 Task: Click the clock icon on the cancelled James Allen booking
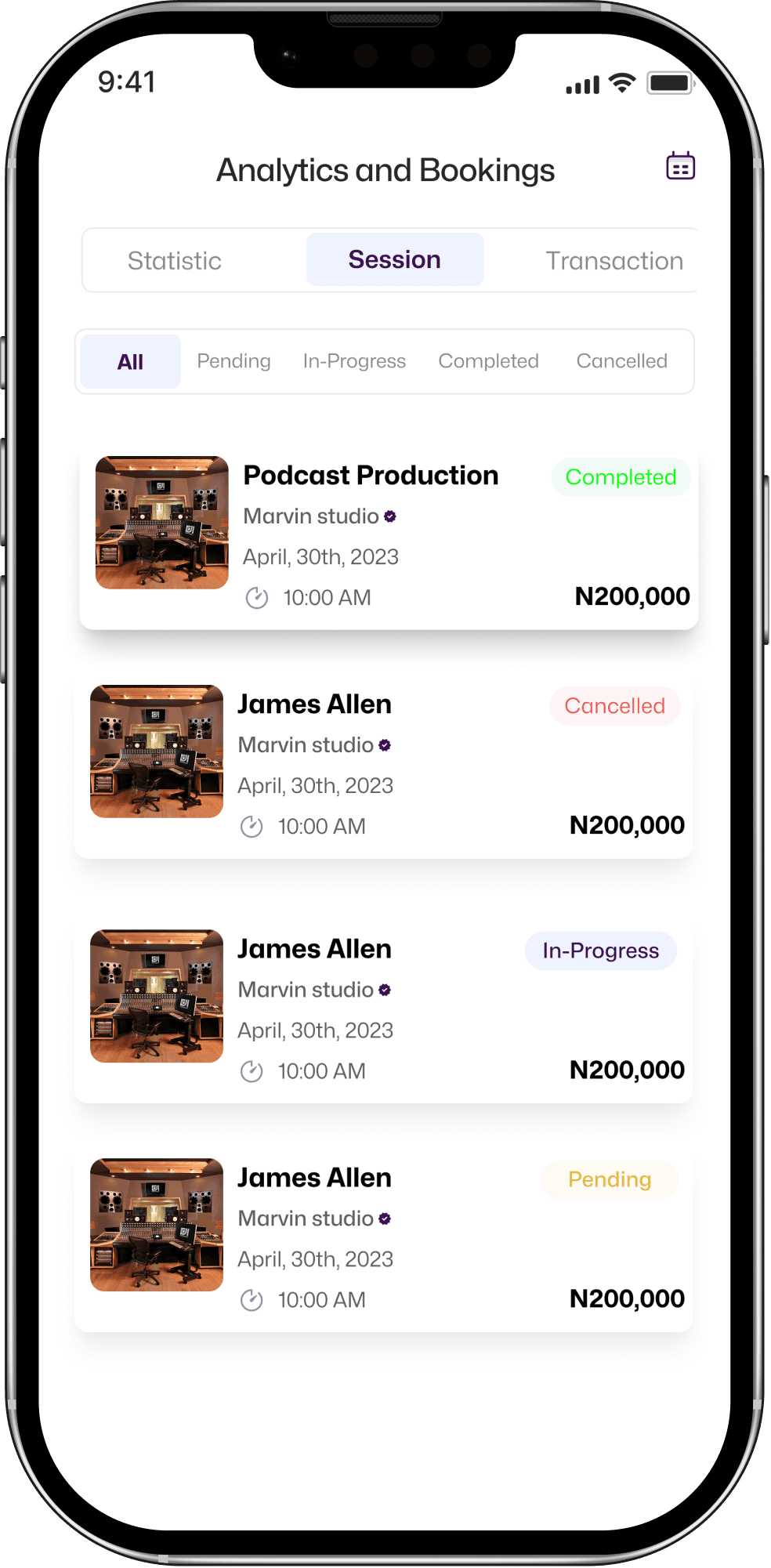251,826
